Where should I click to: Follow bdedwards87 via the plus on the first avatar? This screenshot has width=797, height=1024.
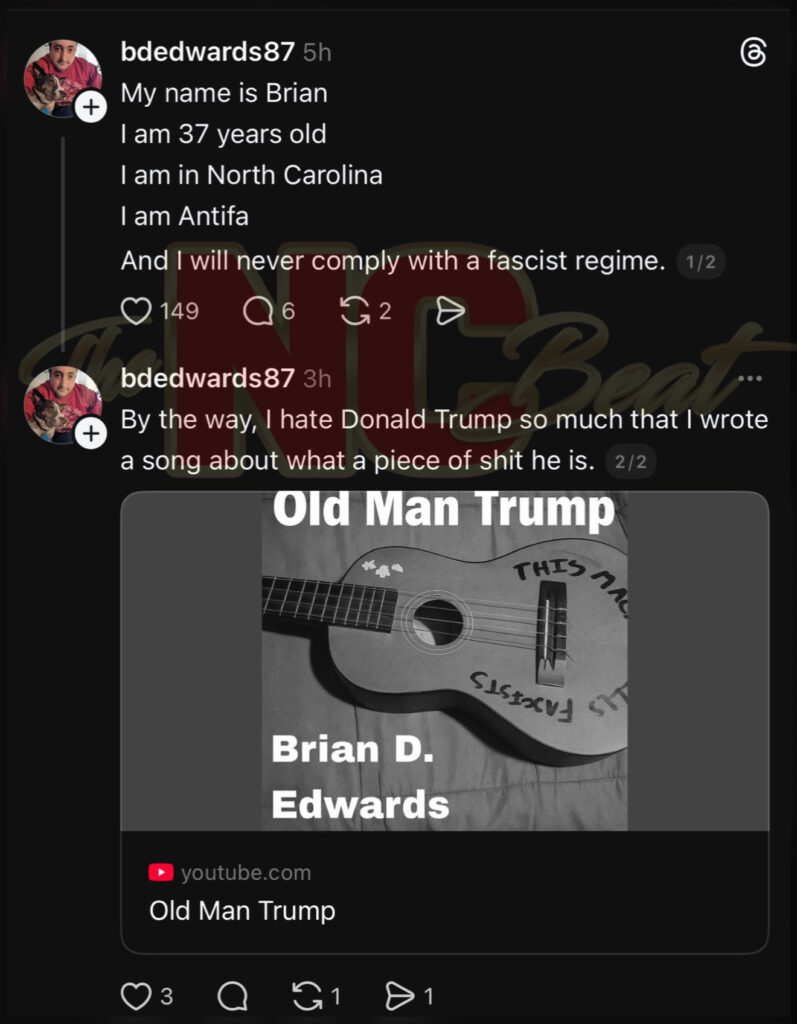click(91, 108)
